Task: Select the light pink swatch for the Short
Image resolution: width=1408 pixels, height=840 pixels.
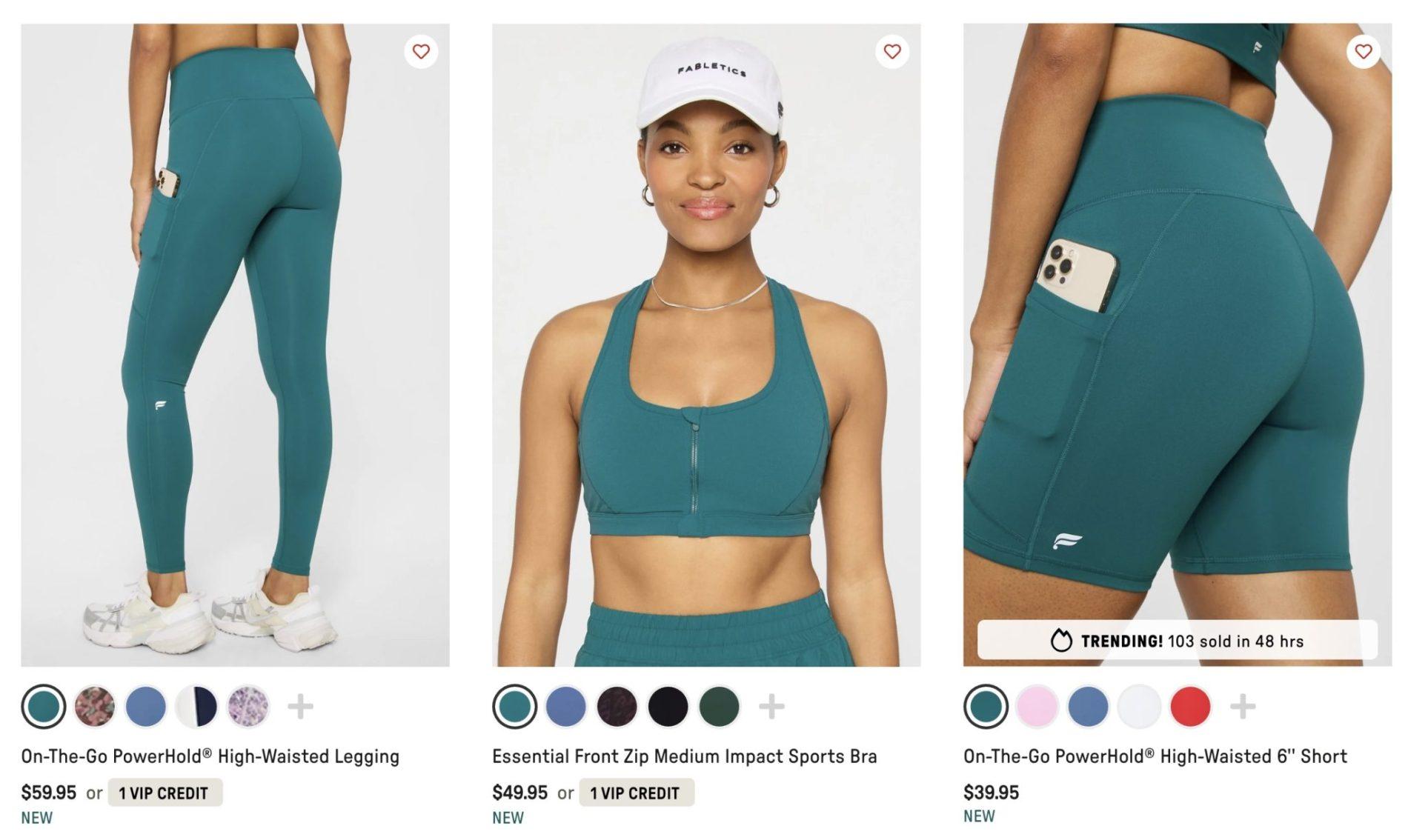Action: click(1037, 706)
